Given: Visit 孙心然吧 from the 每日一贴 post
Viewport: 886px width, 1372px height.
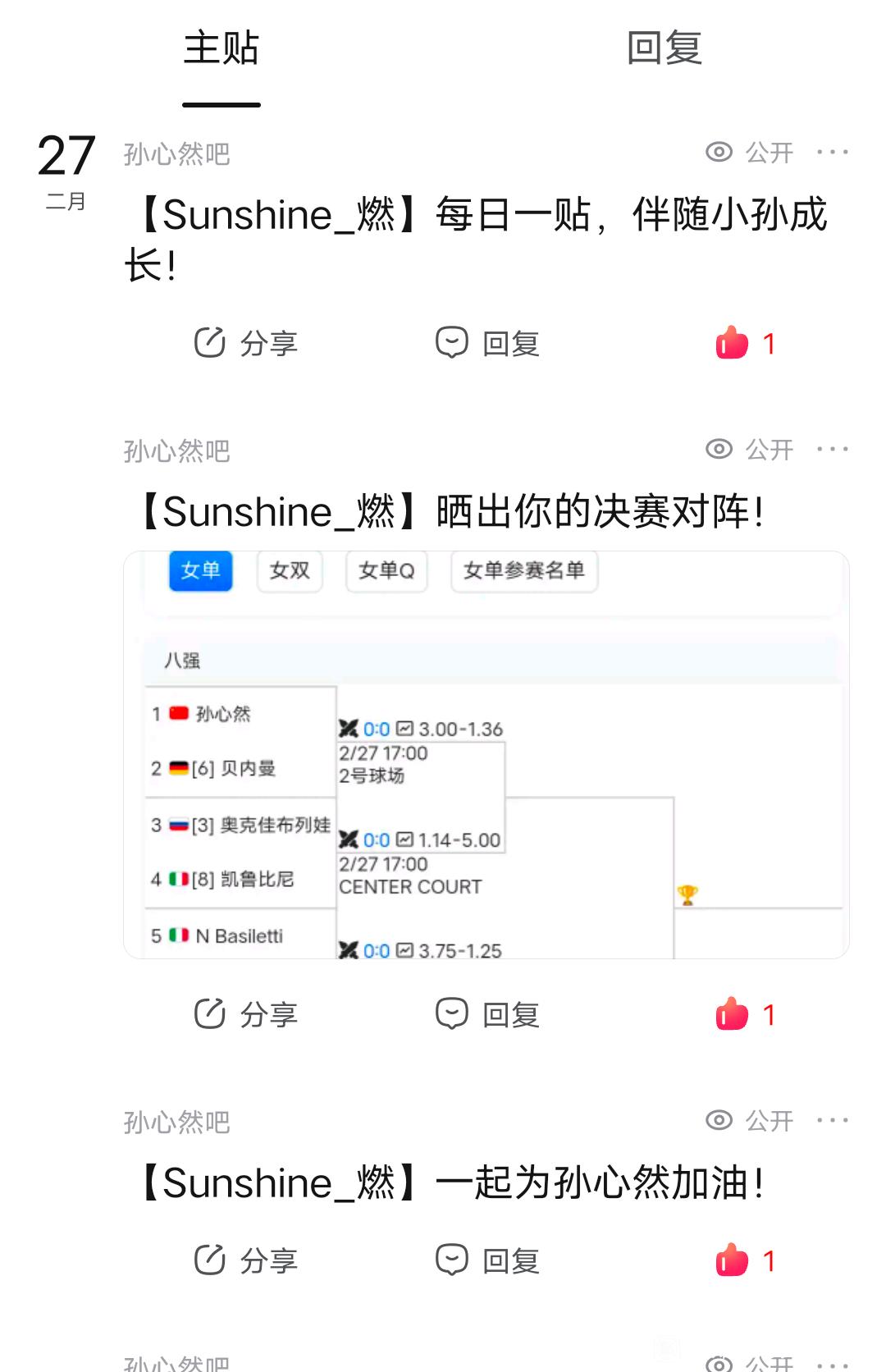Looking at the screenshot, I should tap(176, 154).
